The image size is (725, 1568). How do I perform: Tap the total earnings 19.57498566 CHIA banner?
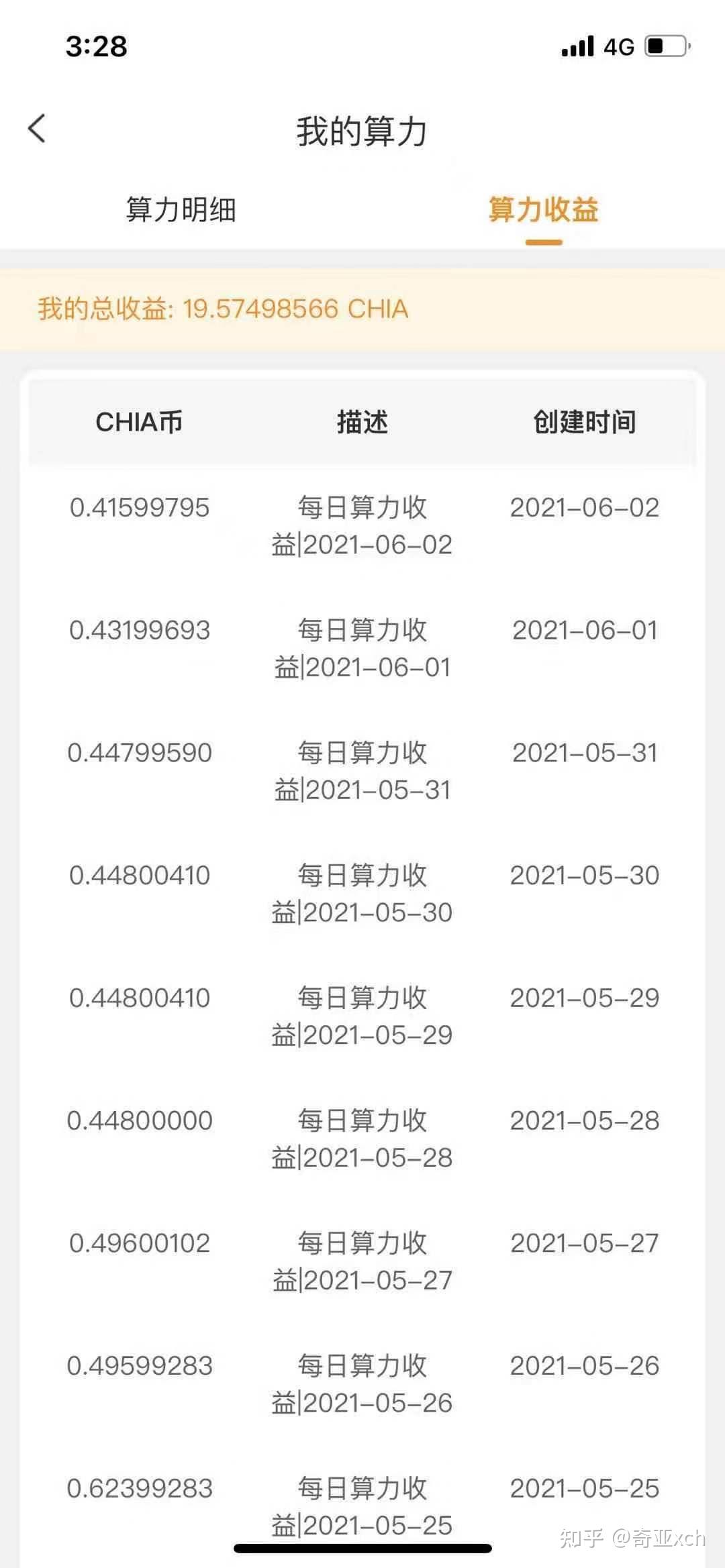click(x=222, y=309)
